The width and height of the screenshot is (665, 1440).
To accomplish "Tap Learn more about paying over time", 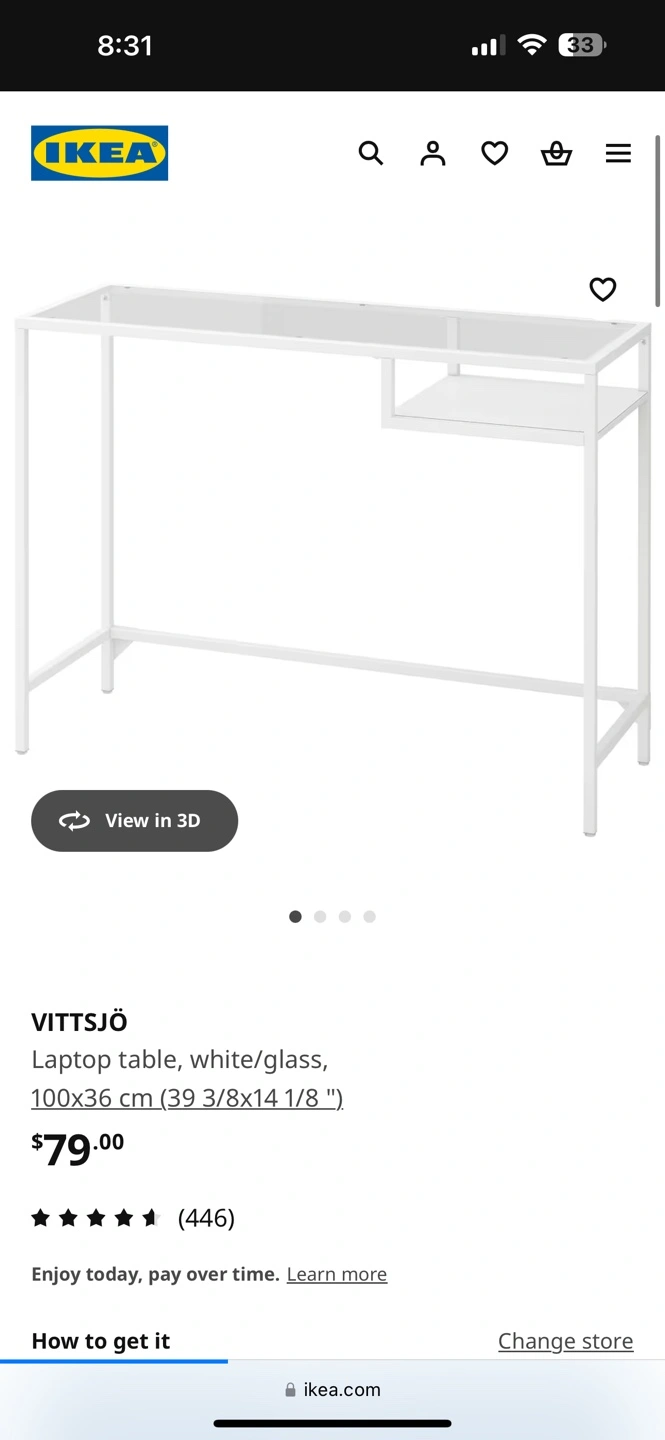I will (336, 1274).
